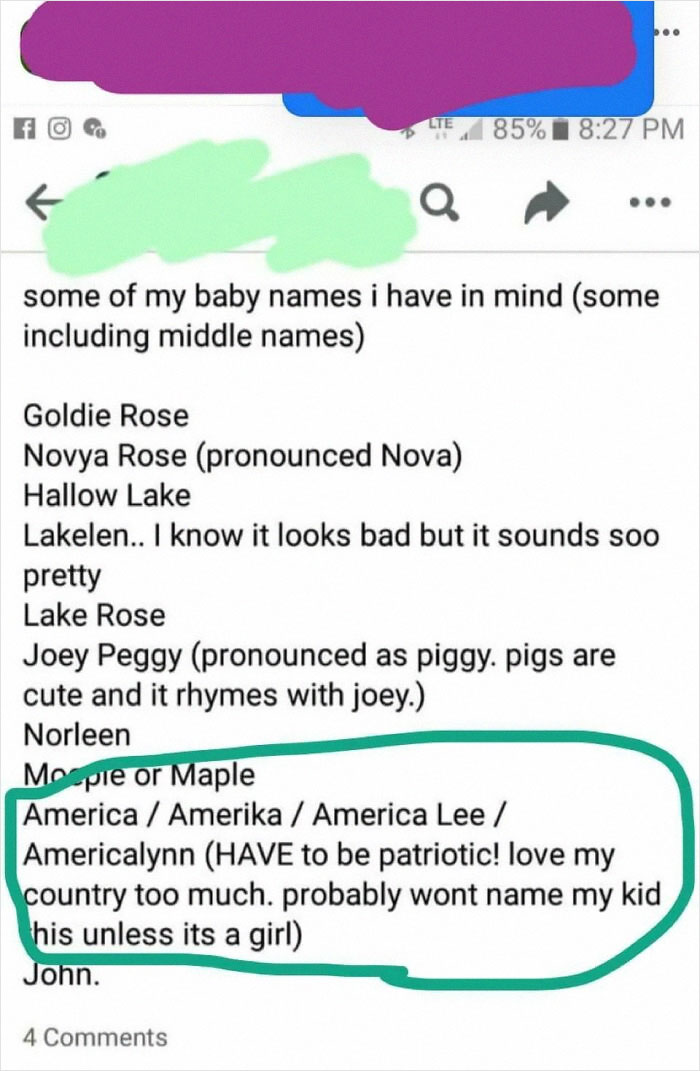Open the search magnifier icon
700x1071 pixels.
(440, 204)
